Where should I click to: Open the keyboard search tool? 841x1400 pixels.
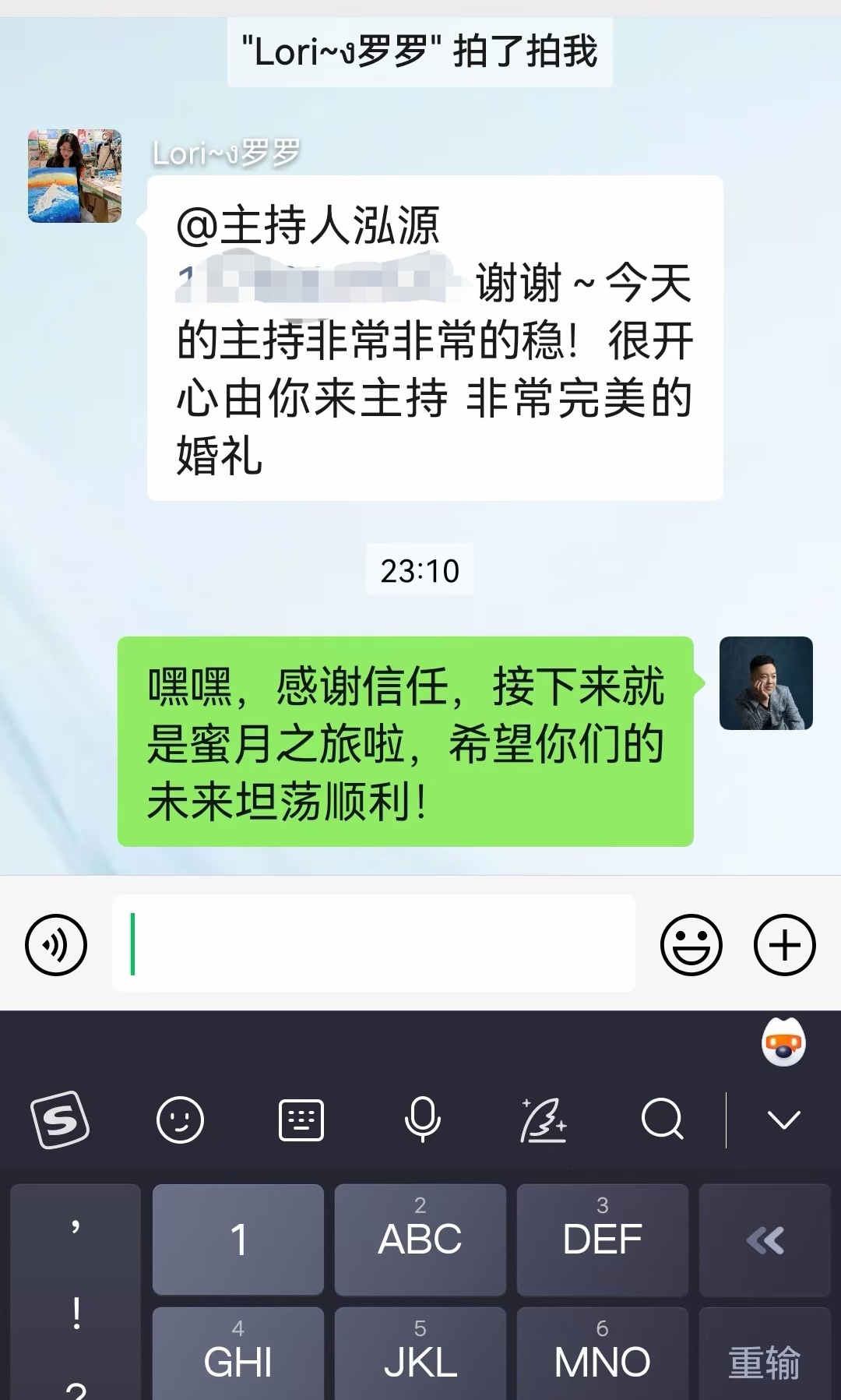(663, 1120)
